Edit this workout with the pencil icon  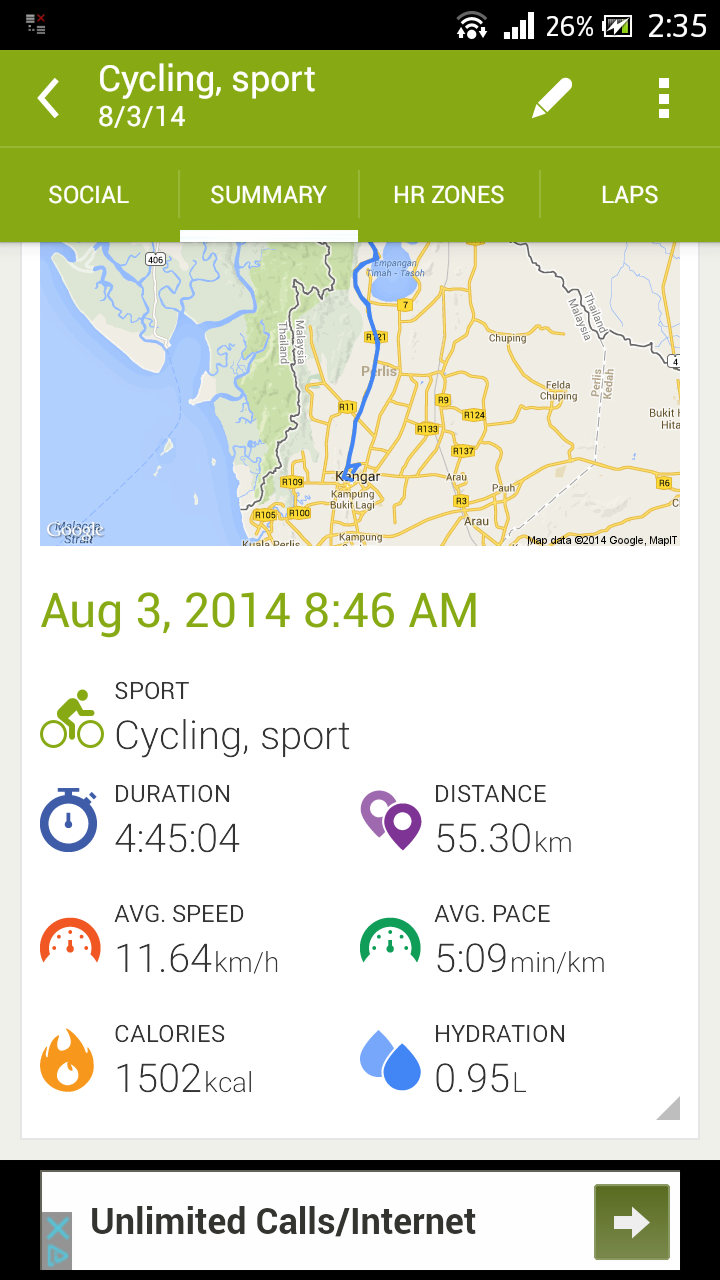click(x=551, y=98)
